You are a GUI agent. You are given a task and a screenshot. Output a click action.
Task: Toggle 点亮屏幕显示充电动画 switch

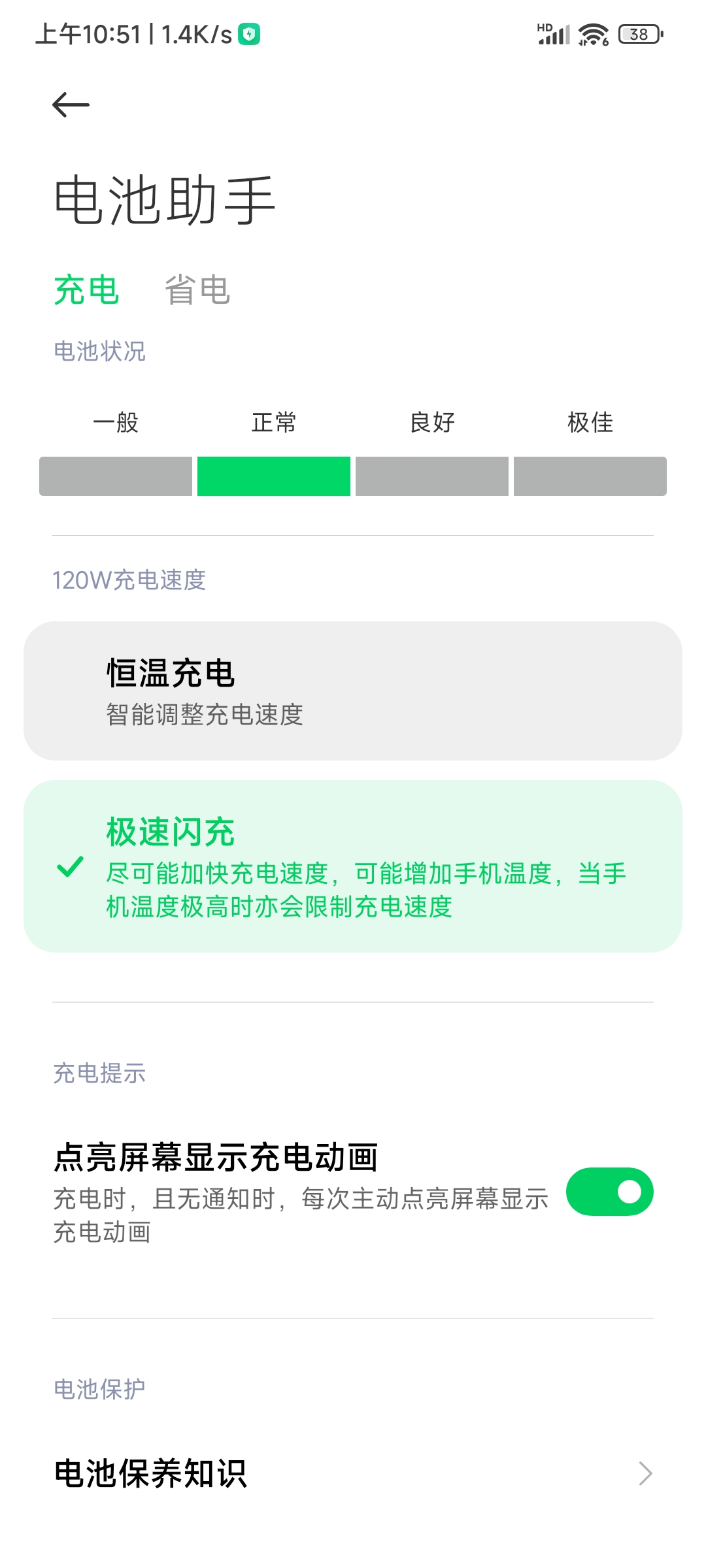coord(609,1192)
